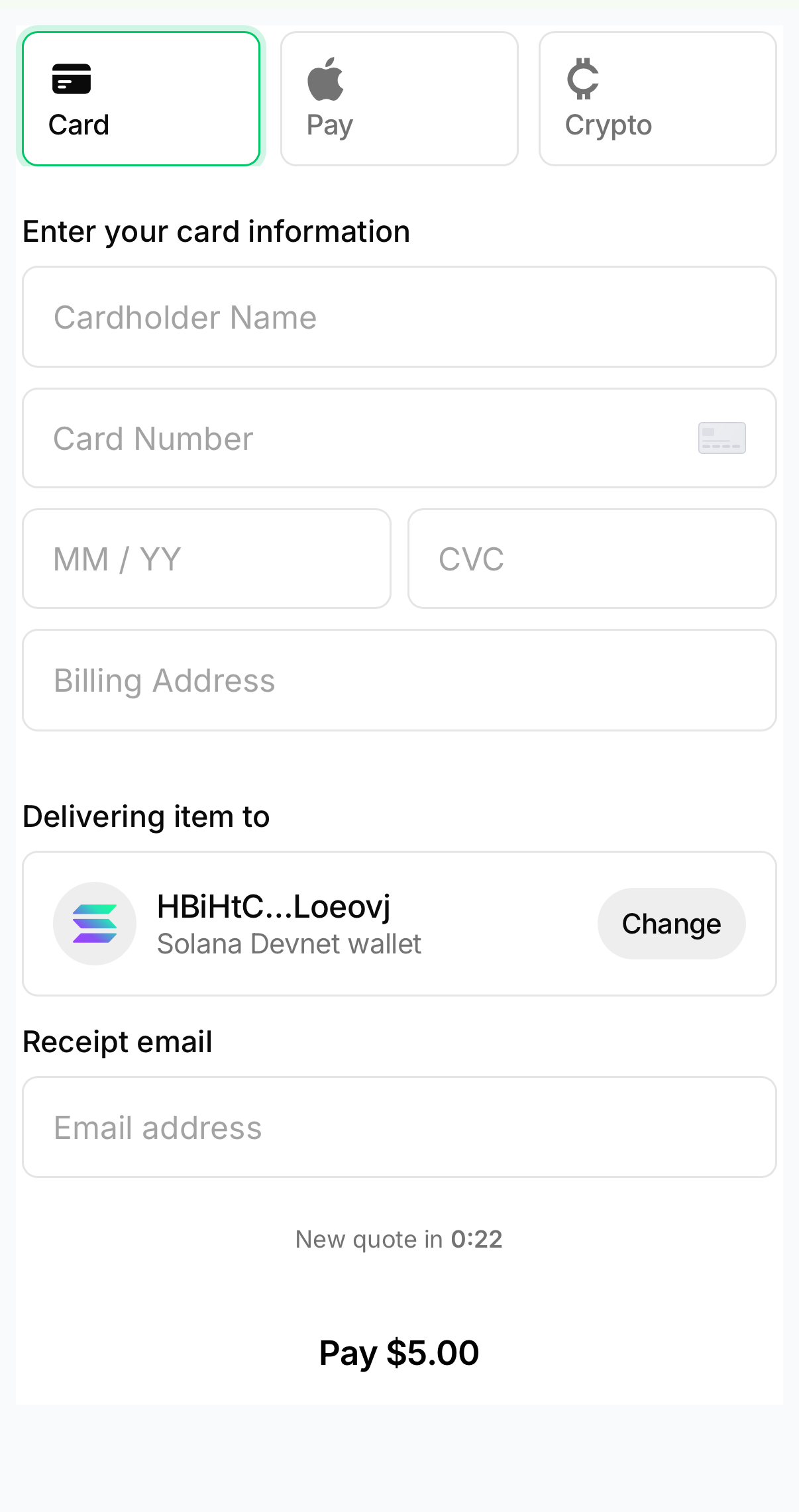799x1512 pixels.
Task: Select the Email address receipt field
Action: click(x=399, y=1127)
